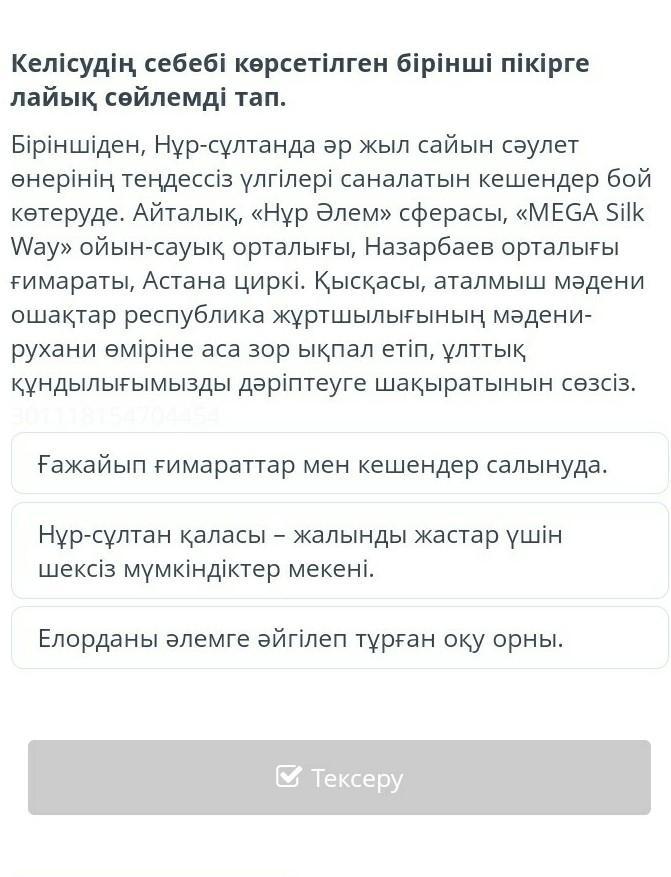Screen dimensions: 671x877
Task: Choose option 'Нұр-сұлтан қаласы – жалынды жастар'
Action: (x=339, y=550)
